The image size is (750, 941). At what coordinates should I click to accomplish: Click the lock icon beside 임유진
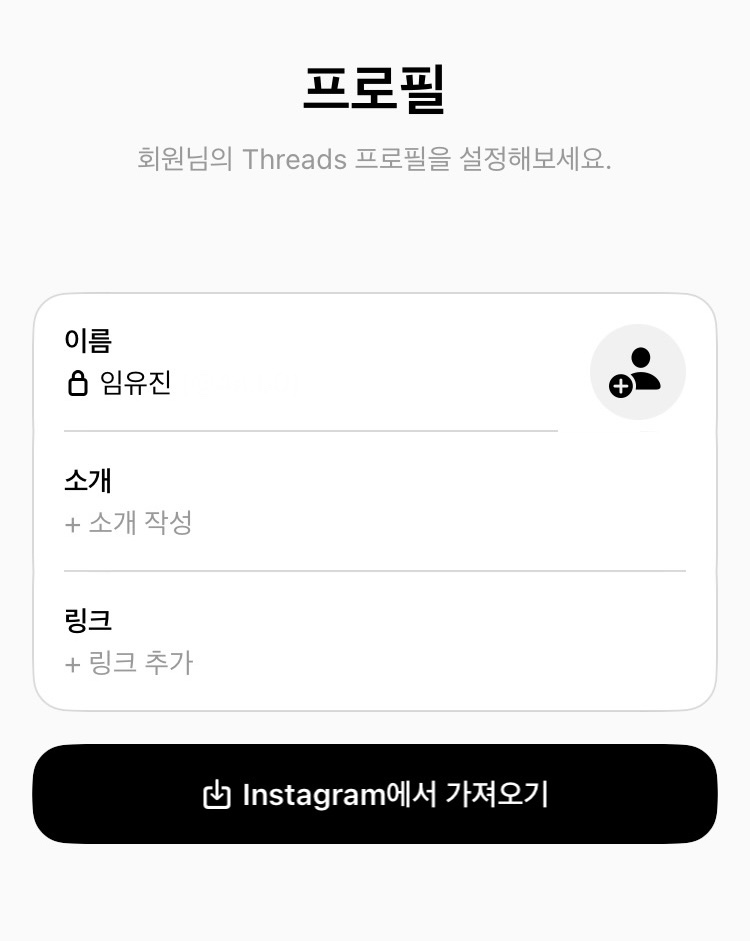77,384
